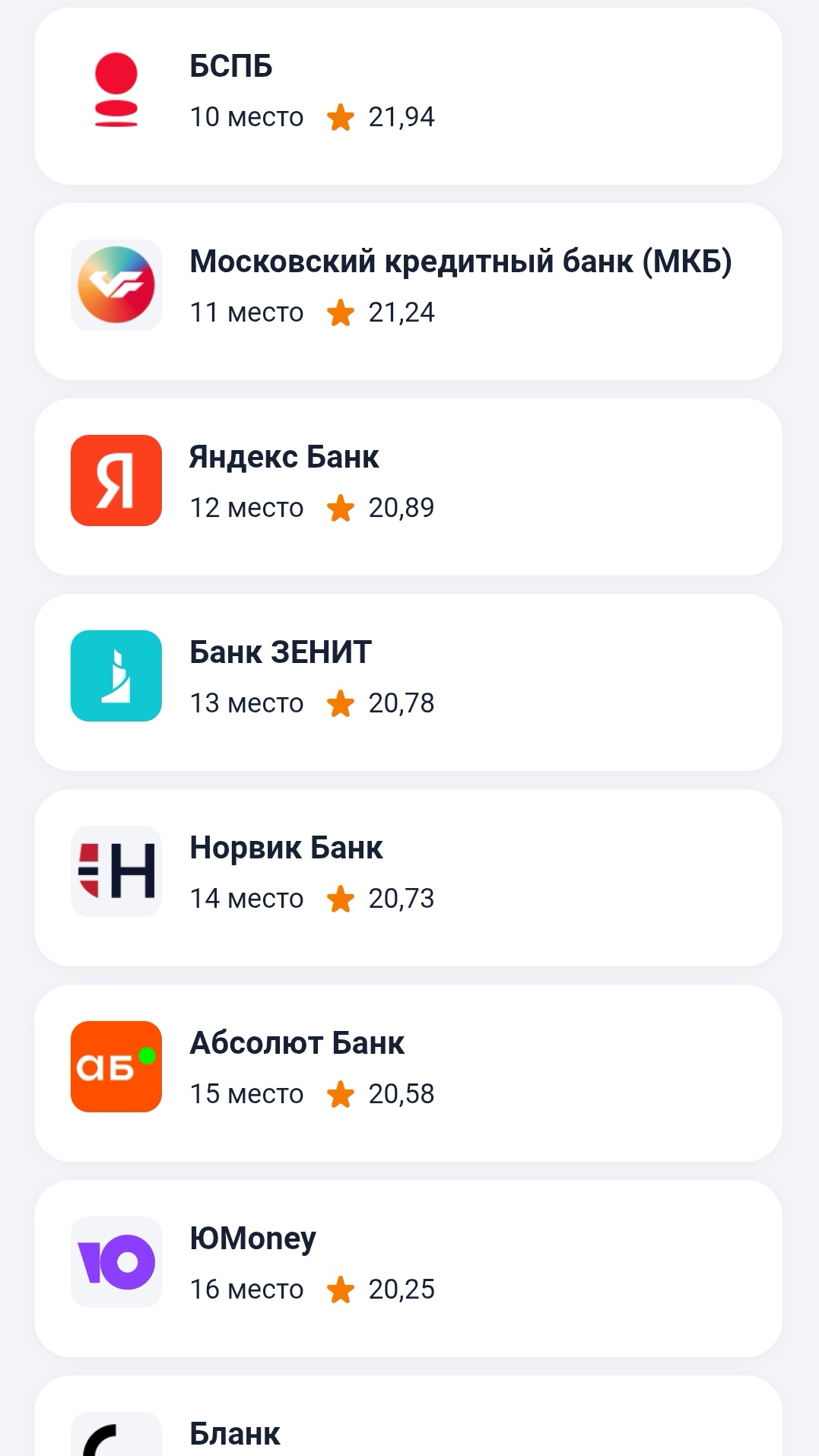Choose ЮMoney in the ranking

[x=408, y=1268]
